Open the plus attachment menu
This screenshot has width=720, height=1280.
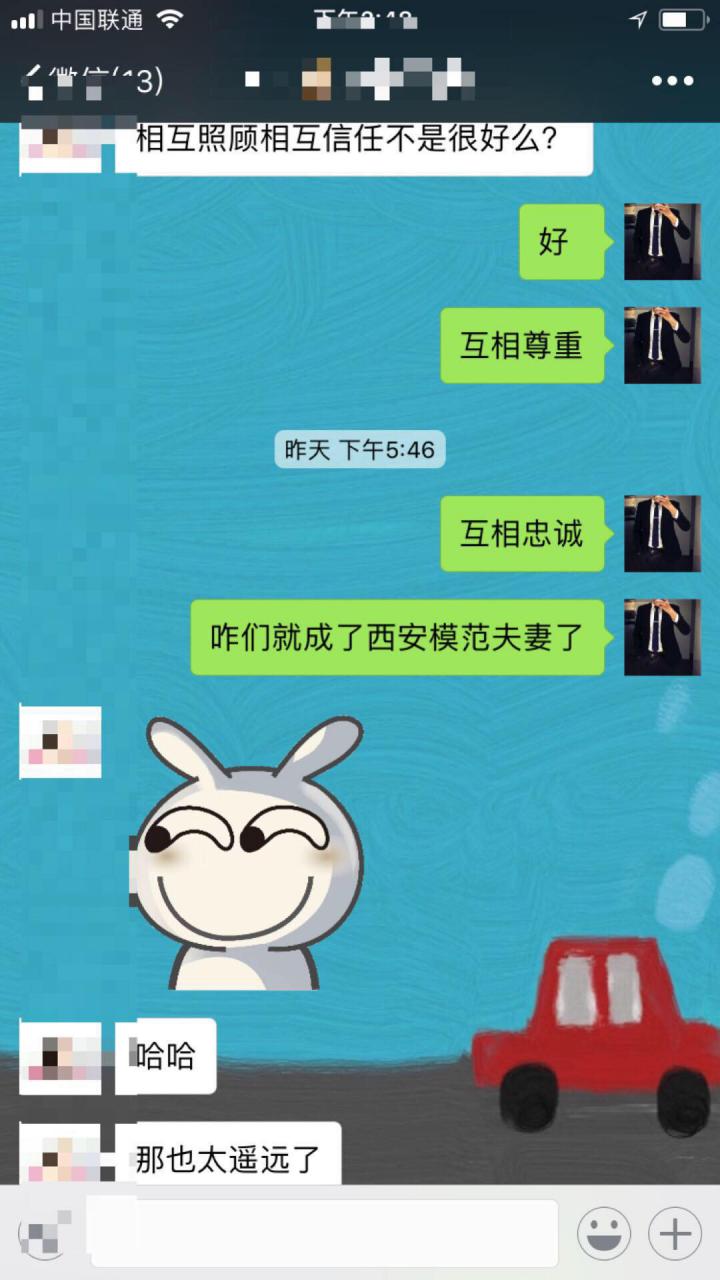pos(675,1233)
